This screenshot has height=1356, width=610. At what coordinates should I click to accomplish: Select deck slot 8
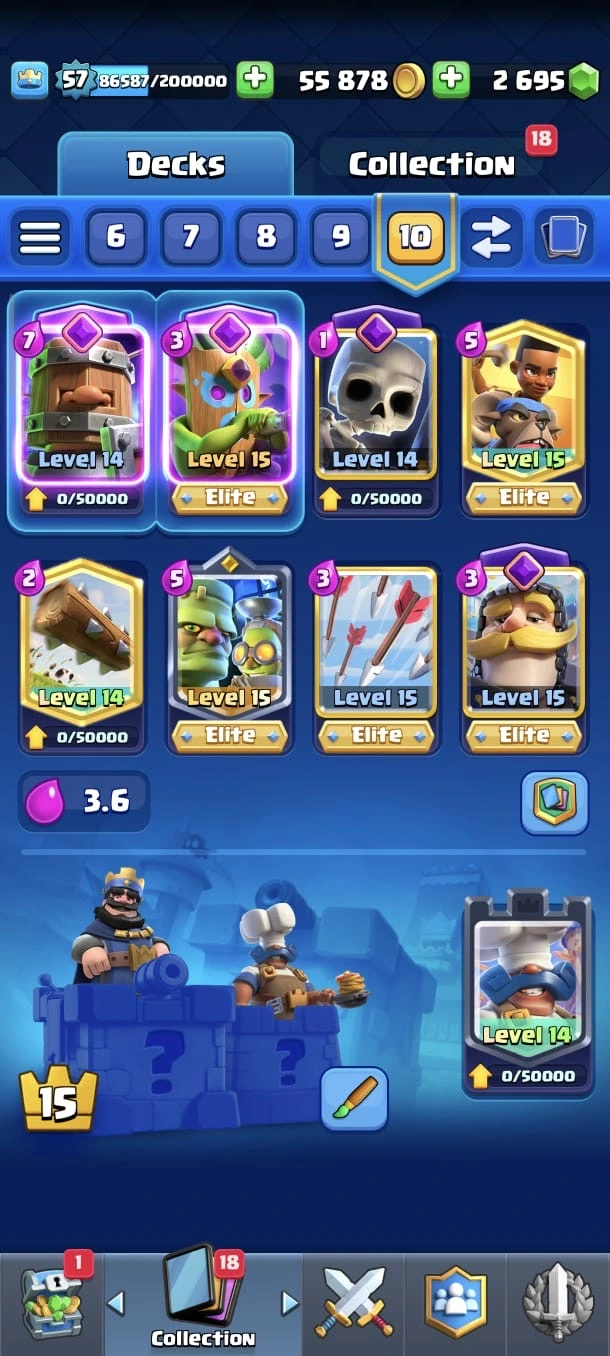(266, 237)
